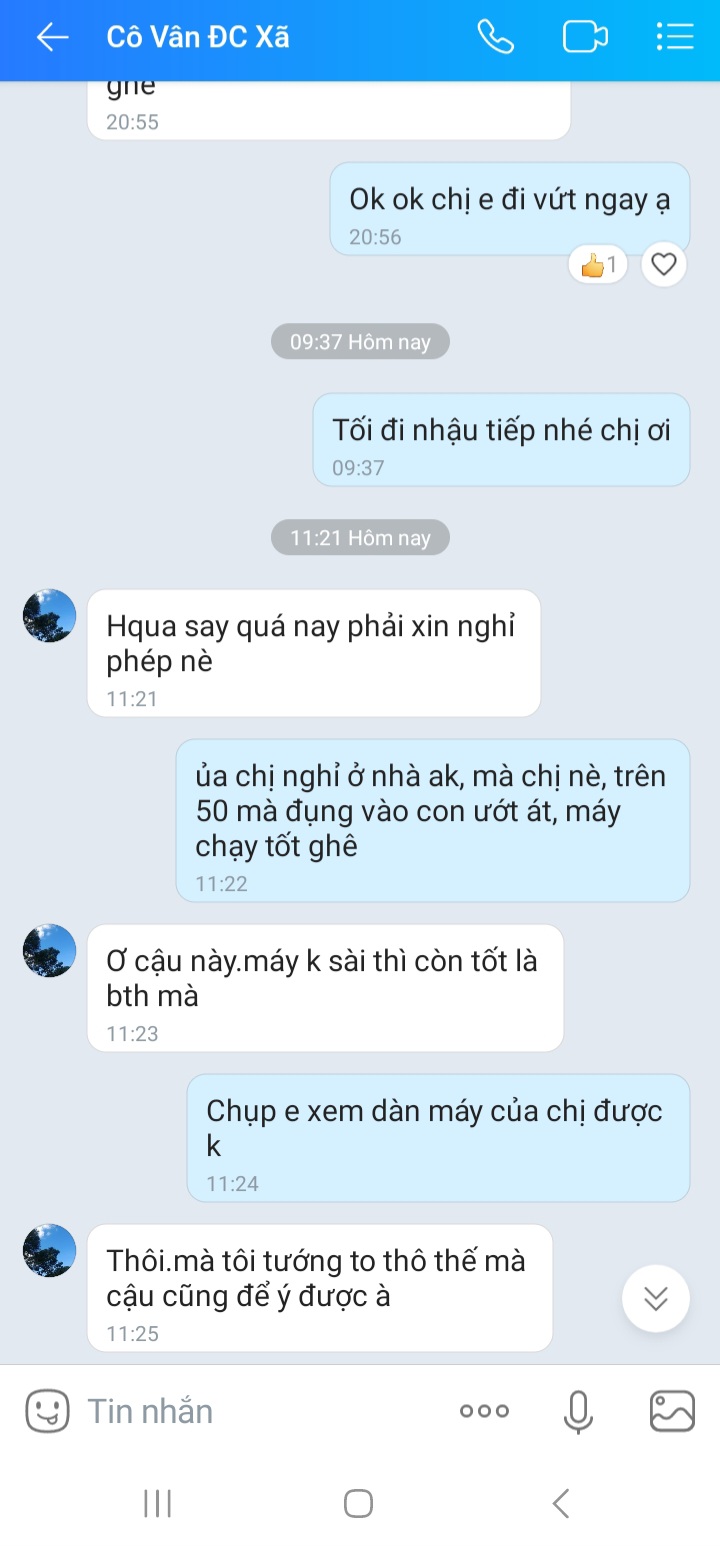The height and width of the screenshot is (1546, 720).
Task: Jump to the latest messages with the chevron
Action: 655,1298
